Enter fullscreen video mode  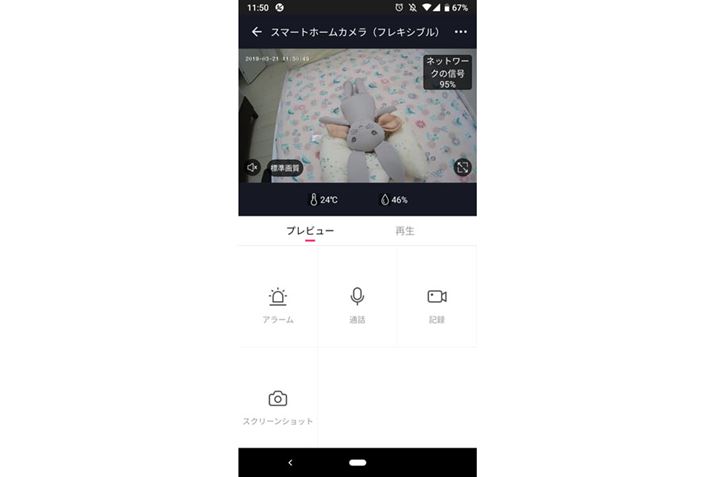coord(462,168)
